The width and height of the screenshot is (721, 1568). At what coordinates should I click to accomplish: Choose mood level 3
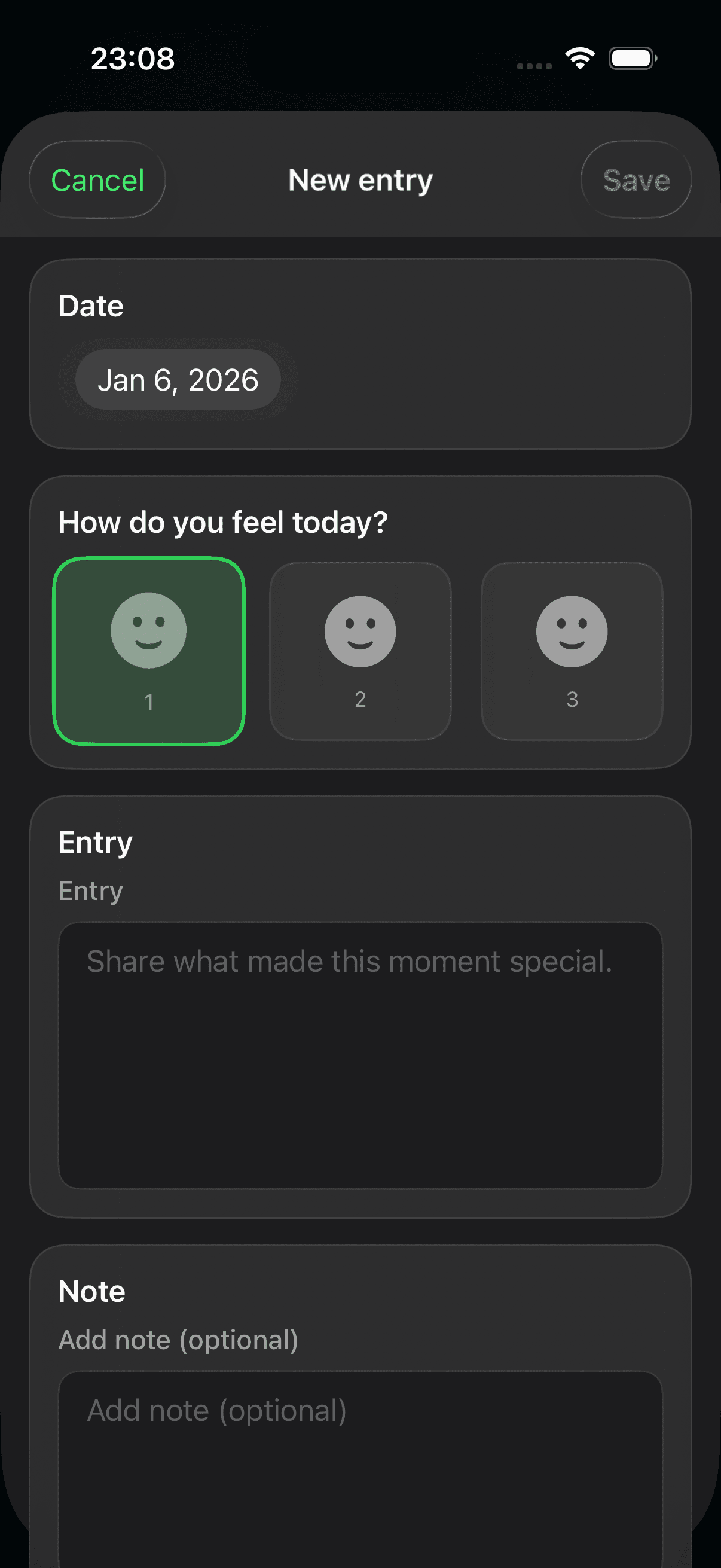click(x=572, y=651)
